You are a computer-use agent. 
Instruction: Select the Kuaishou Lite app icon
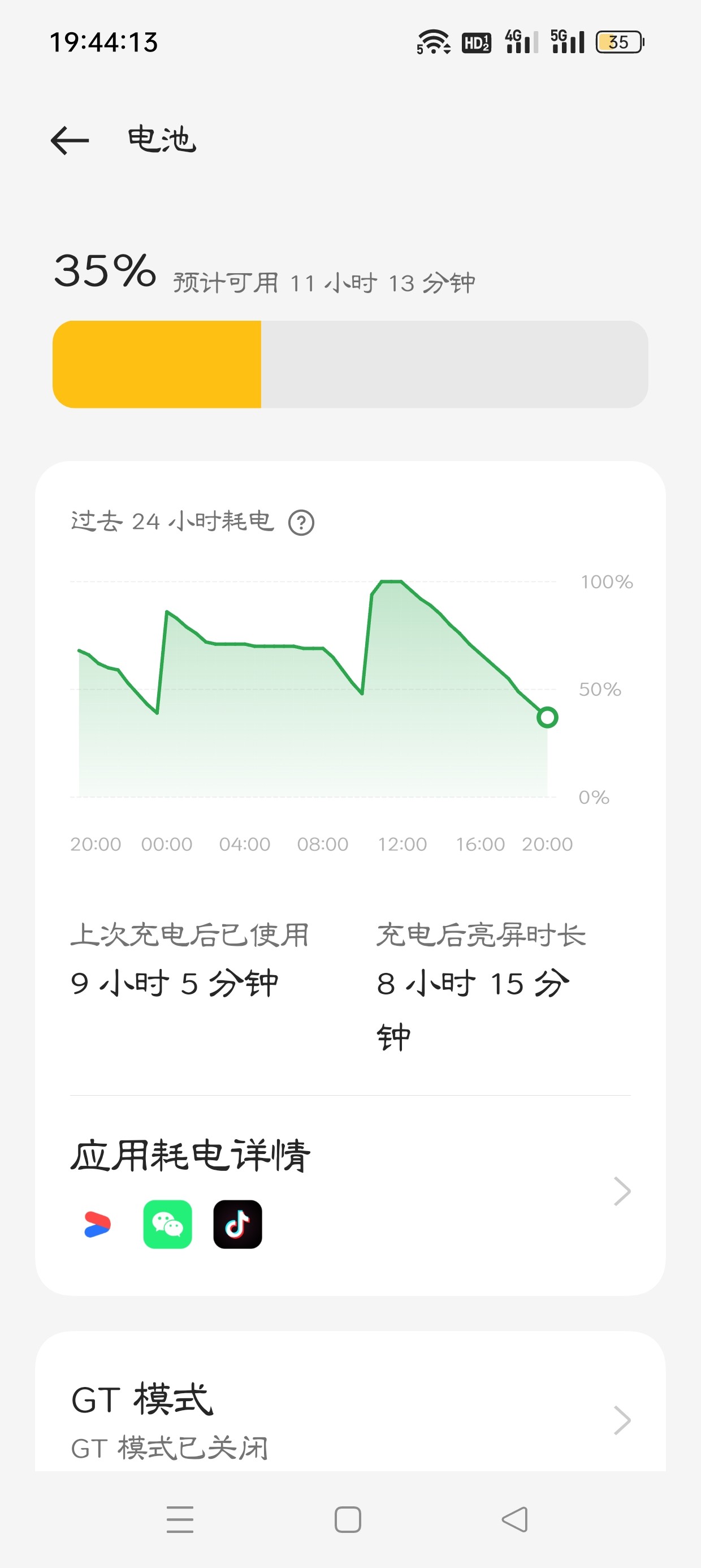click(x=96, y=1225)
